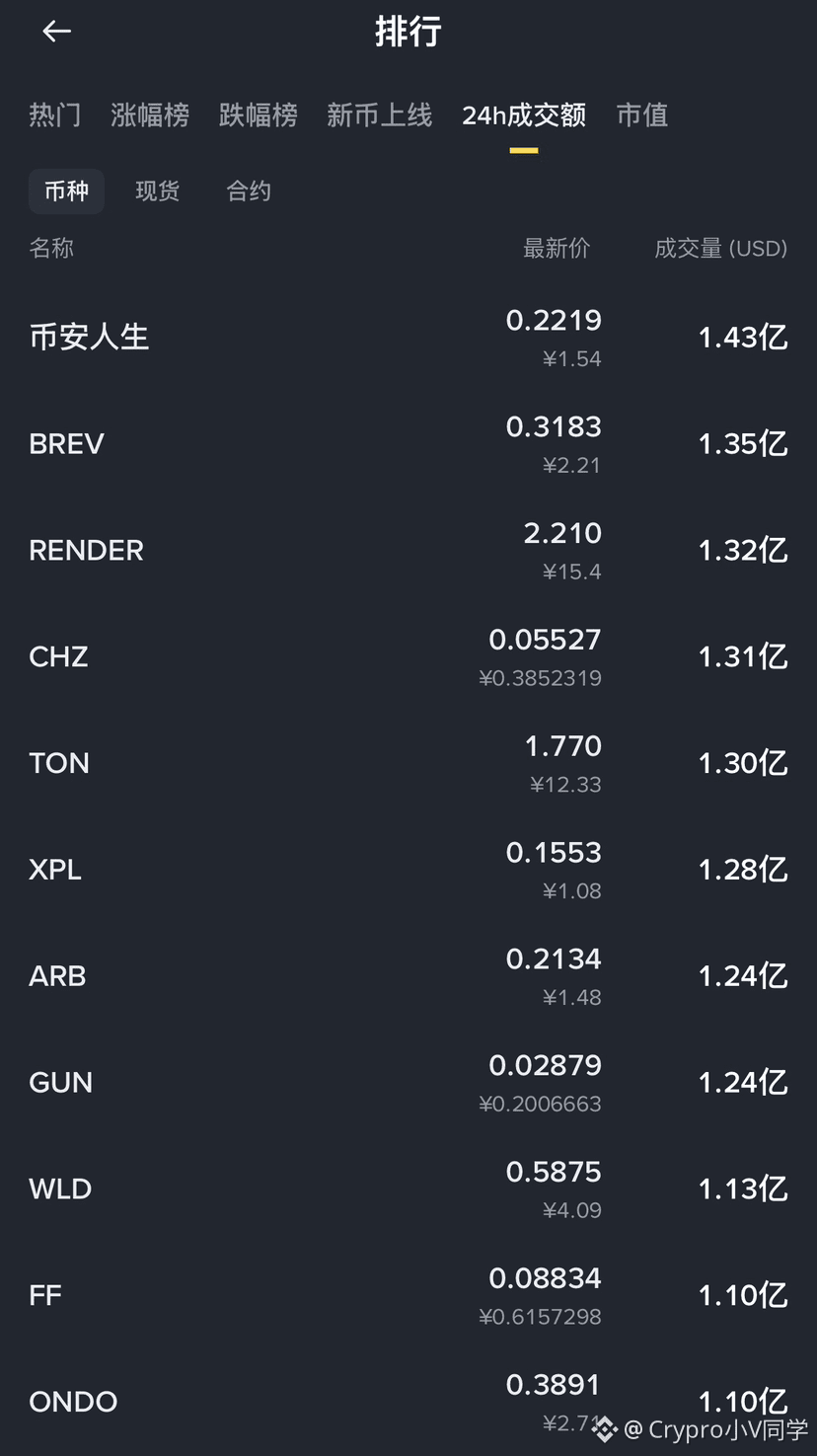Open the TON coin row
The width and height of the screenshot is (817, 1456).
point(408,763)
